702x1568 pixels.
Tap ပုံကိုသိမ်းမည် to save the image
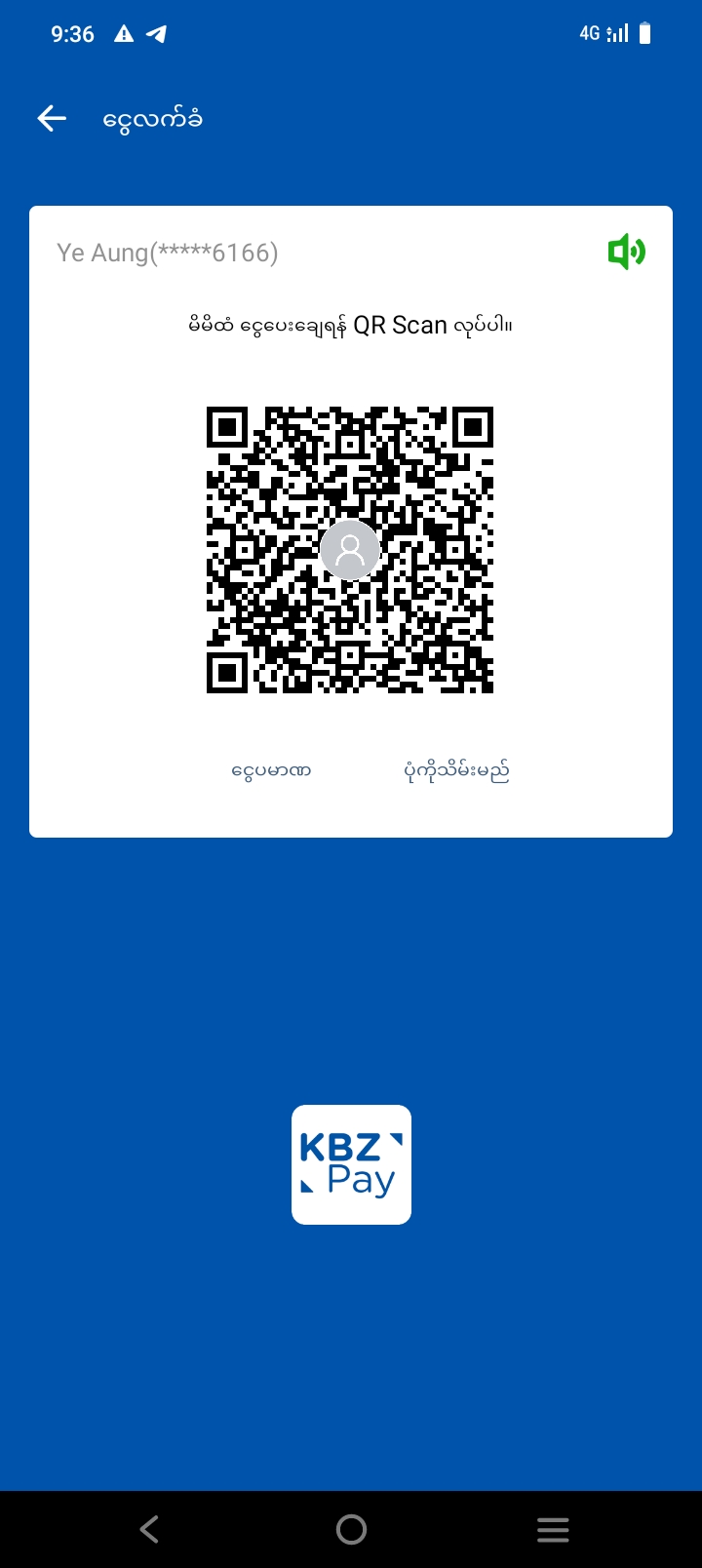456,770
